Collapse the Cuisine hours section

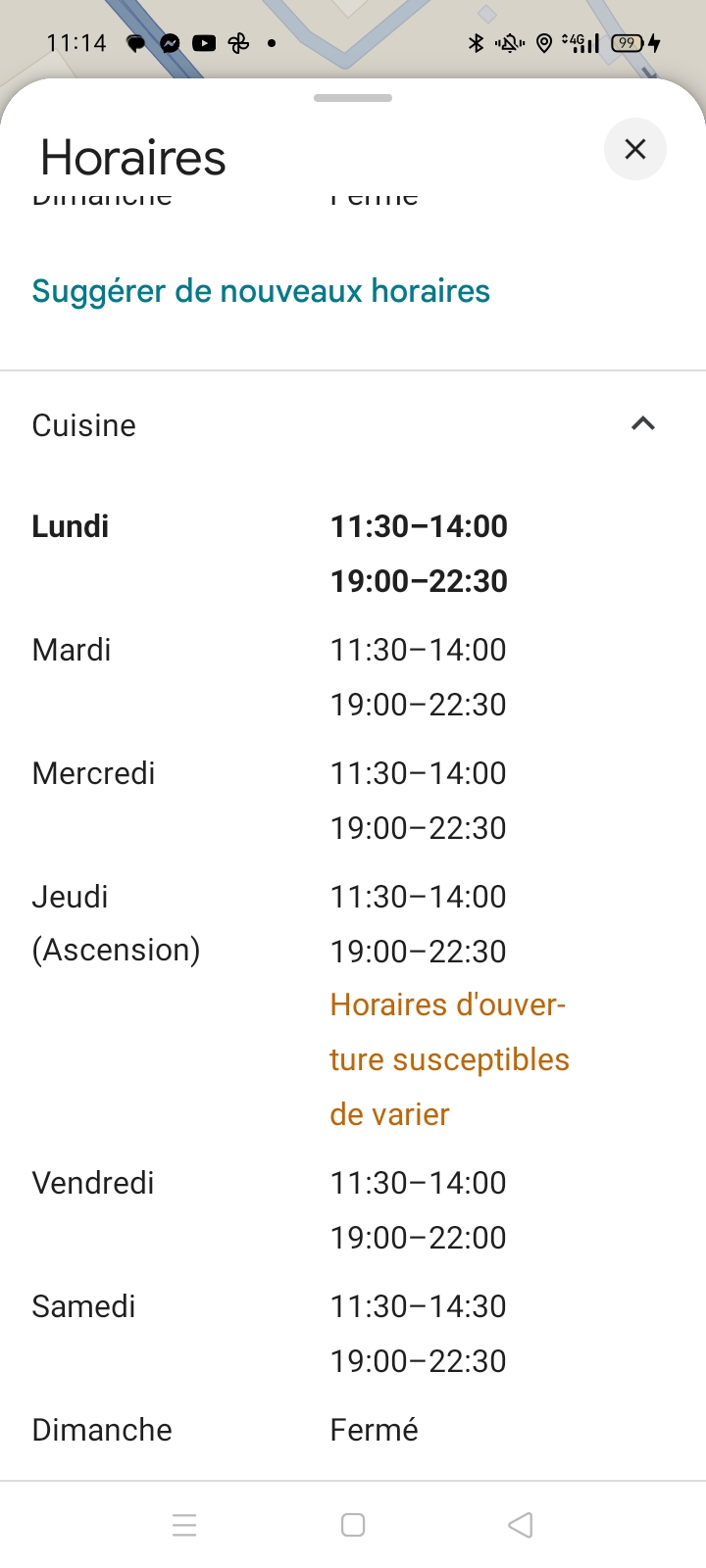(642, 424)
